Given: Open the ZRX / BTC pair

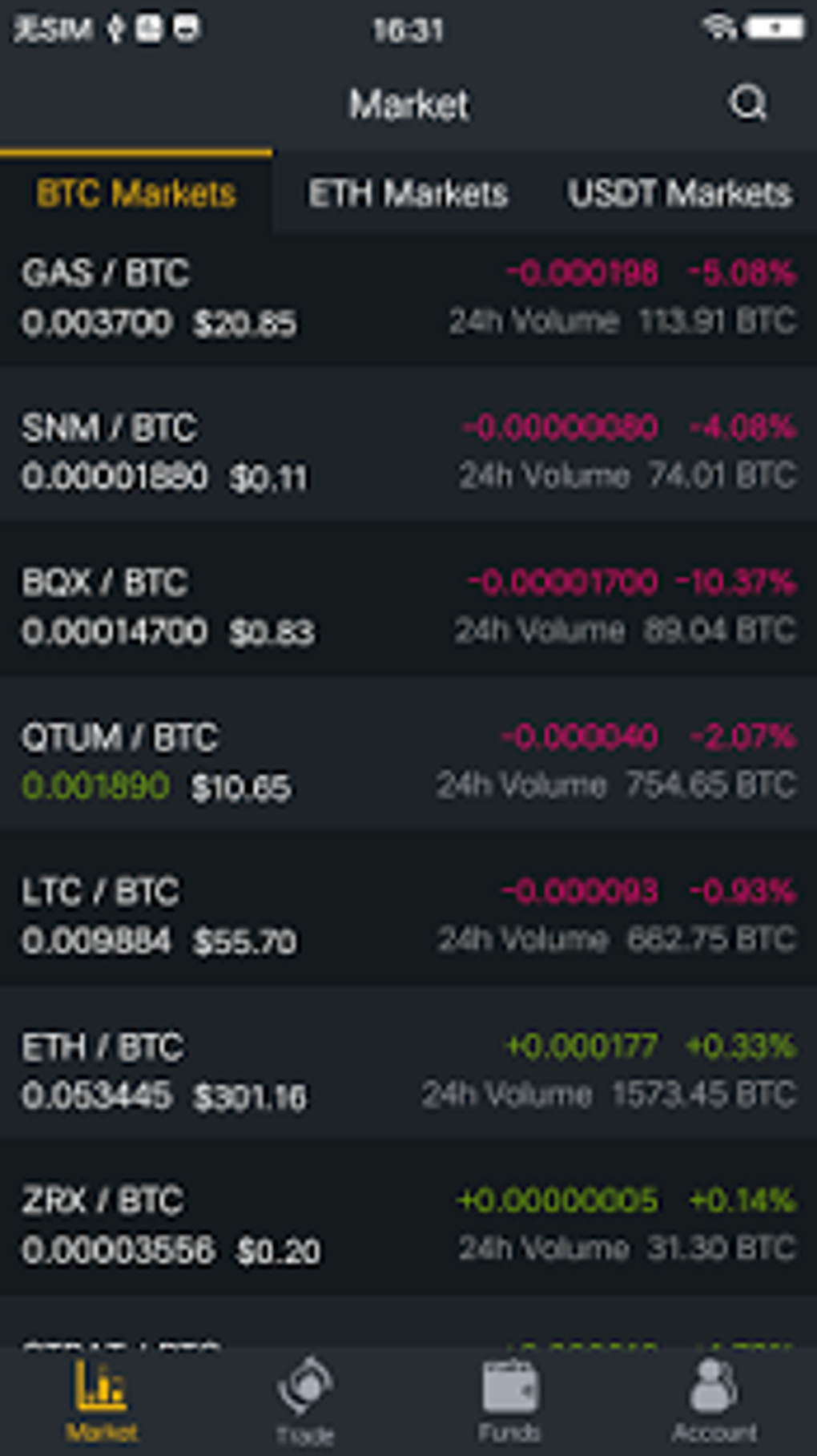Looking at the screenshot, I should pos(408,1224).
